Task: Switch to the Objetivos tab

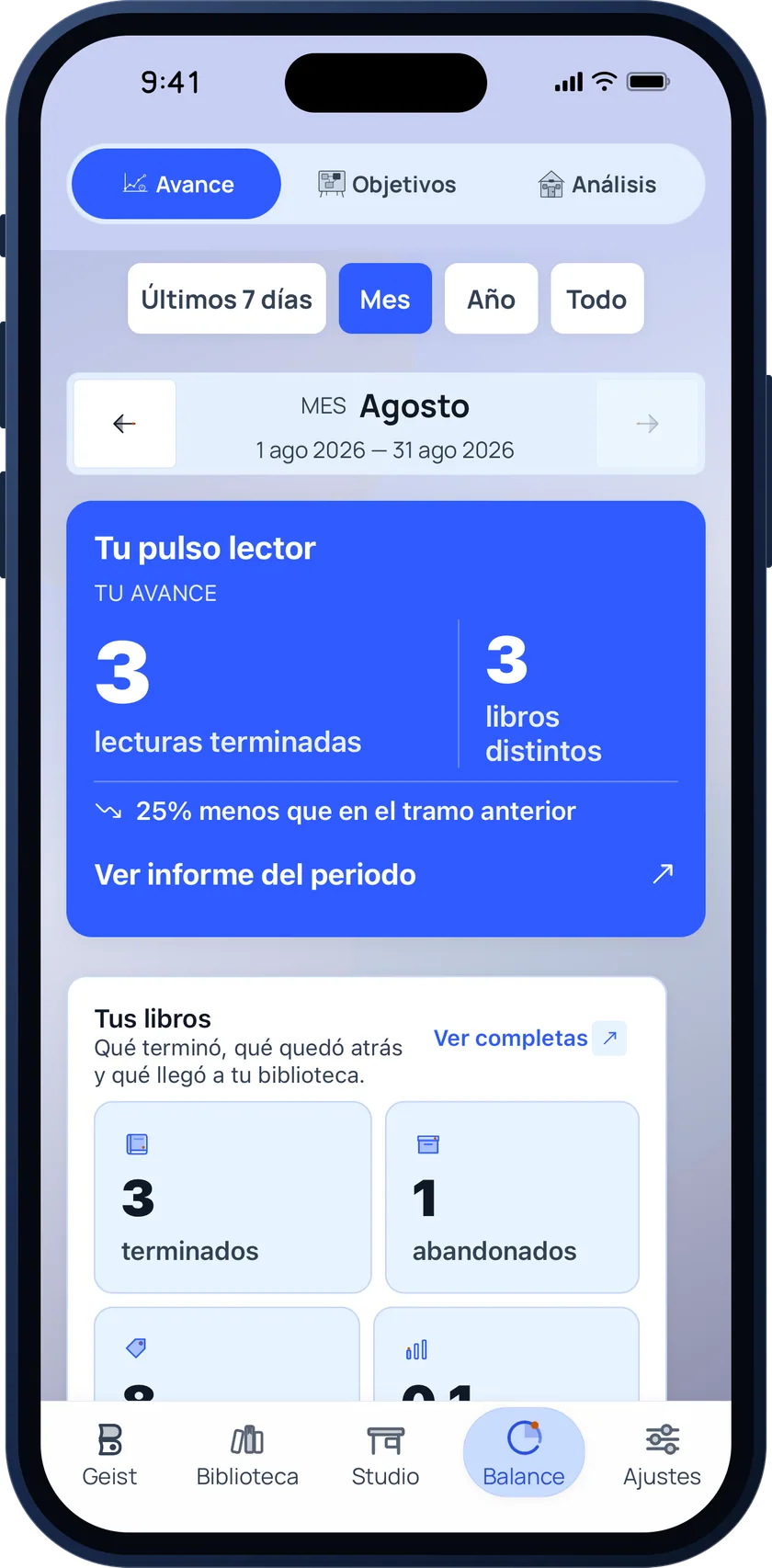Action: point(387,184)
